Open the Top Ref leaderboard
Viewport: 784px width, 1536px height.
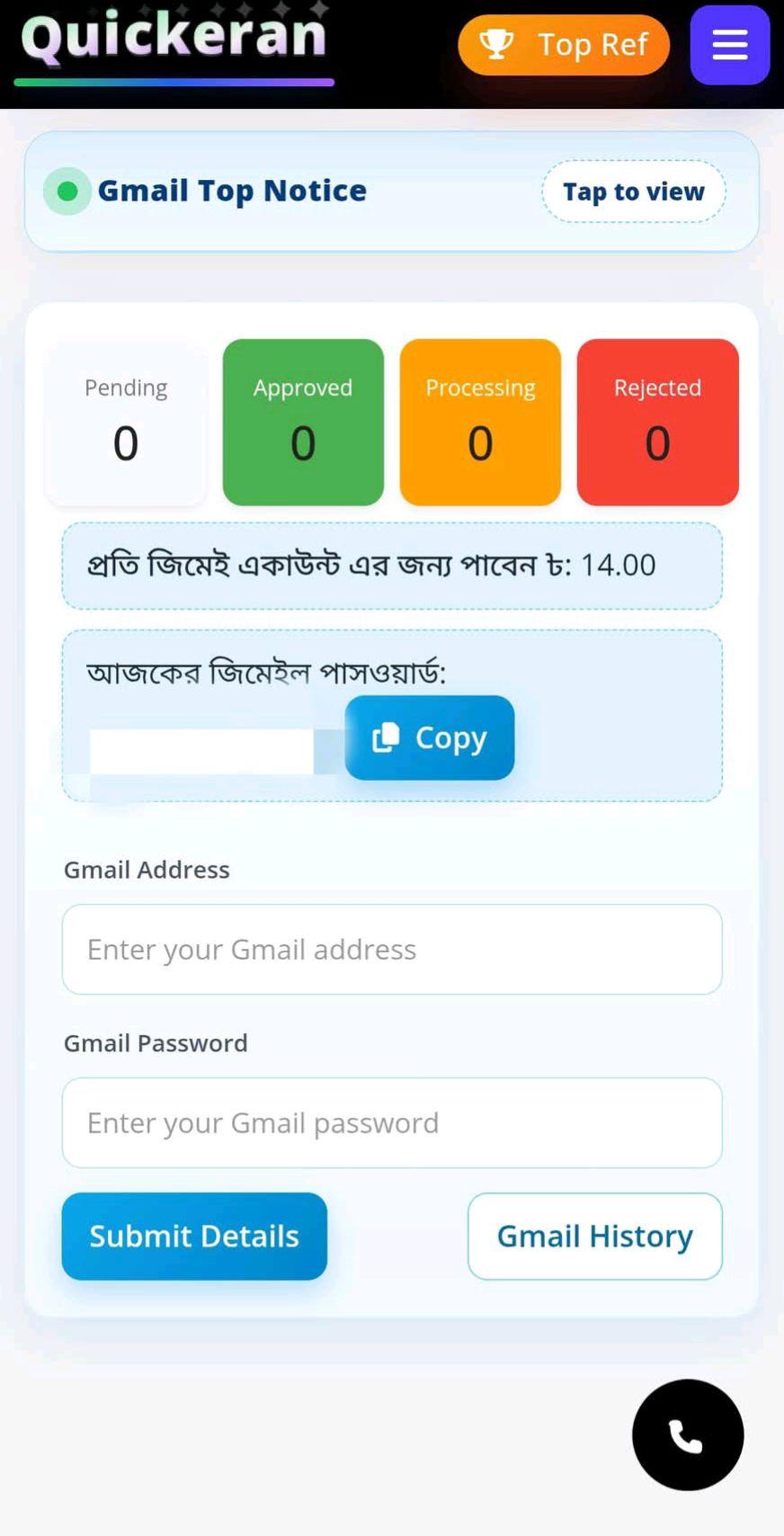[564, 45]
